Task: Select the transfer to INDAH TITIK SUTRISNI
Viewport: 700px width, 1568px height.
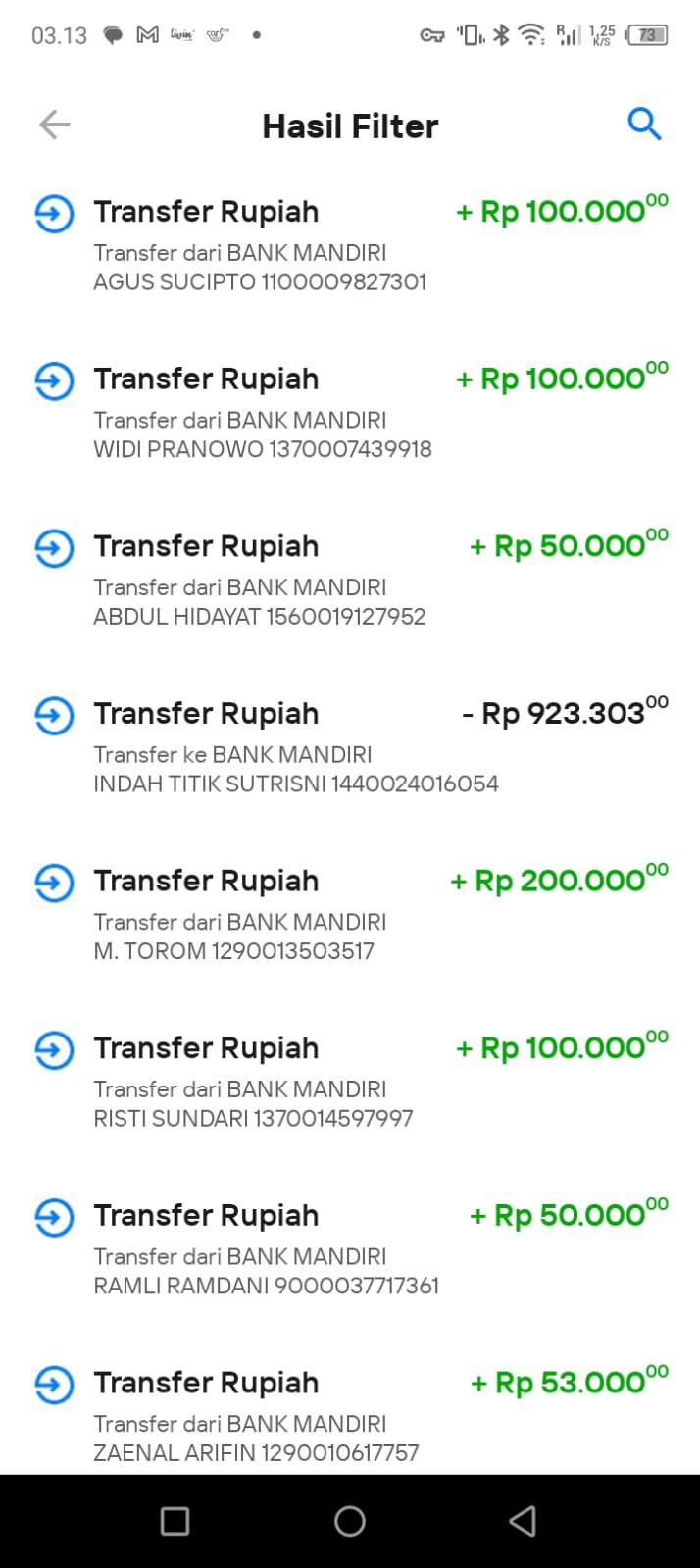Action: [x=349, y=747]
